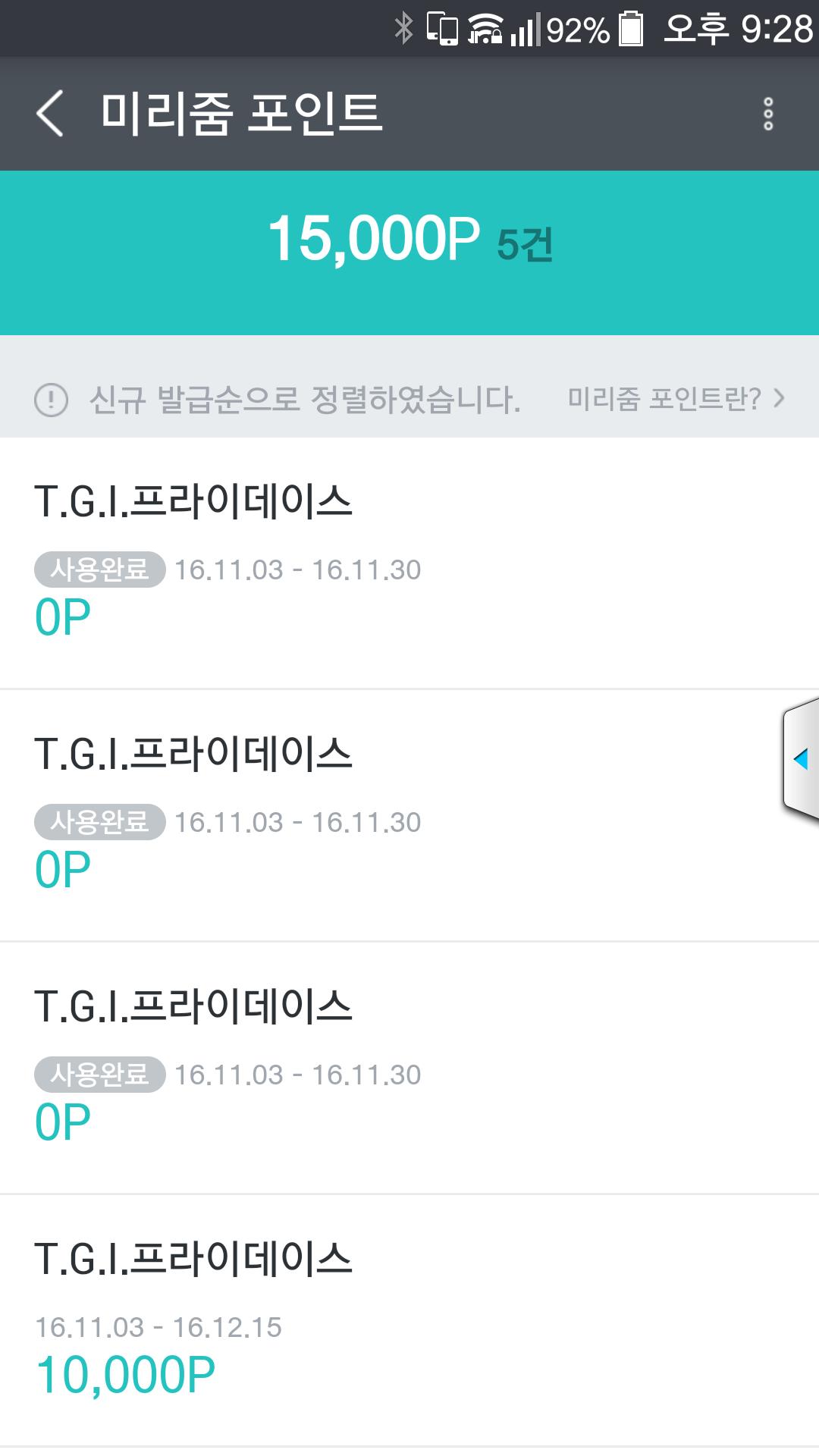Open the three-dot overflow menu
Image resolution: width=819 pixels, height=1456 pixels.
click(x=767, y=114)
